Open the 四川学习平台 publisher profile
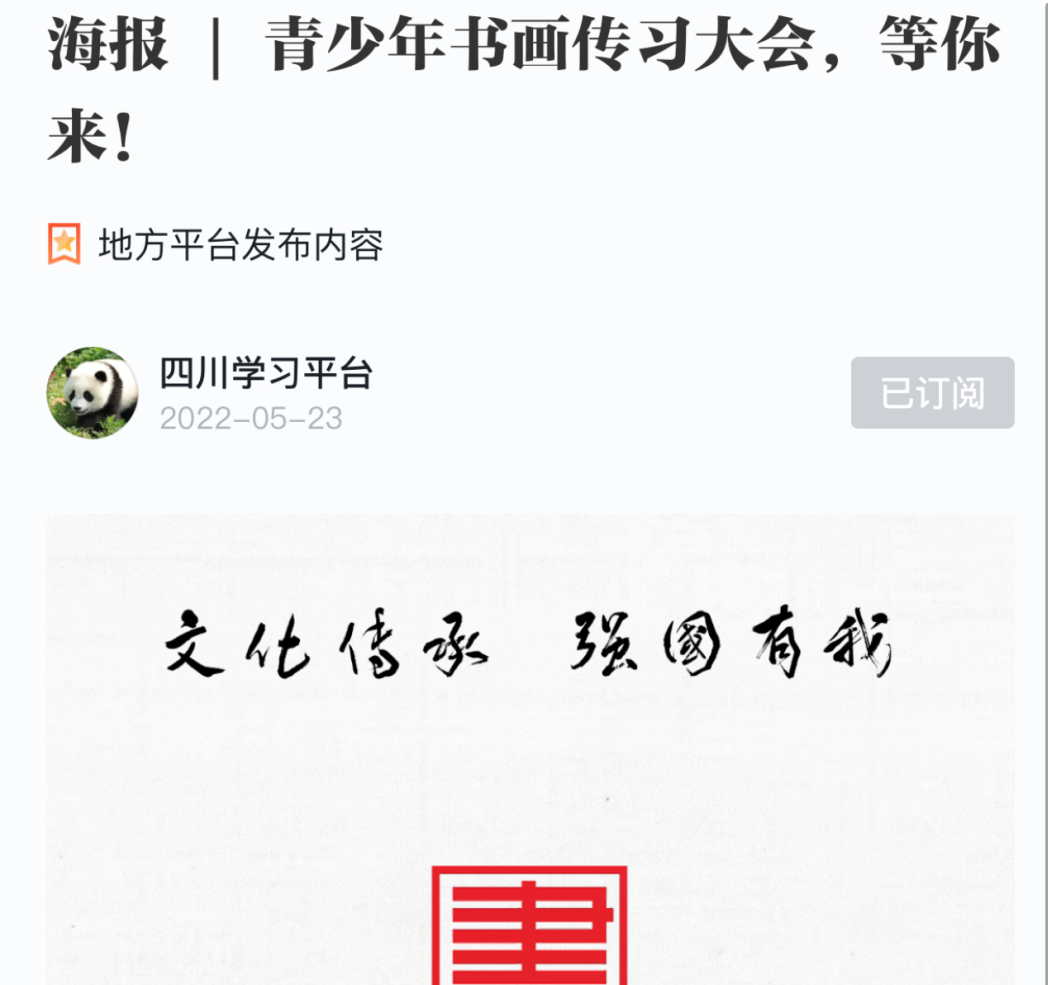Image resolution: width=1048 pixels, height=985 pixels. click(x=265, y=374)
